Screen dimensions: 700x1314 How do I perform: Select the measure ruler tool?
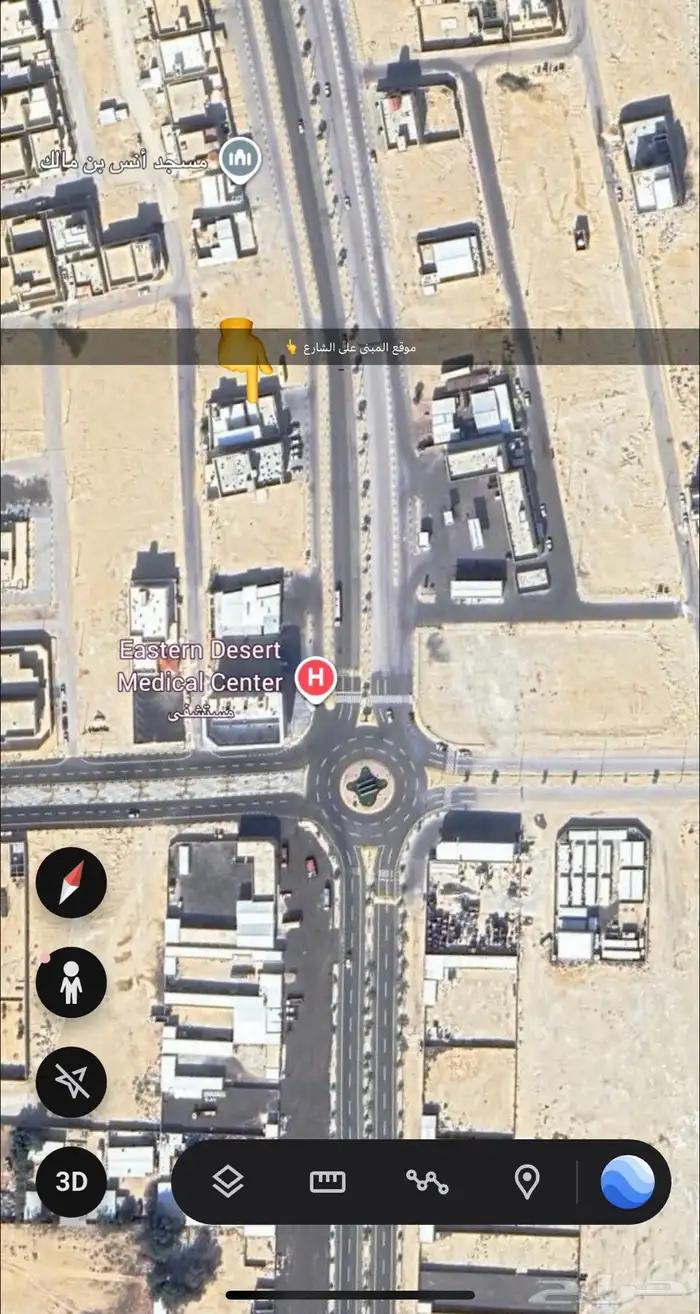coord(328,1182)
